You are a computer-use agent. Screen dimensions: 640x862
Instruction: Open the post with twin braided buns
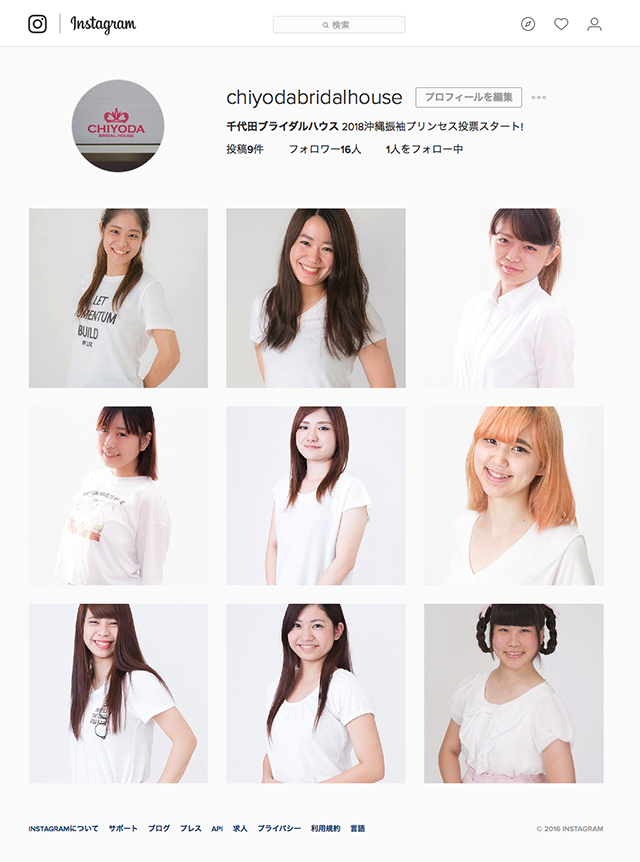[514, 693]
